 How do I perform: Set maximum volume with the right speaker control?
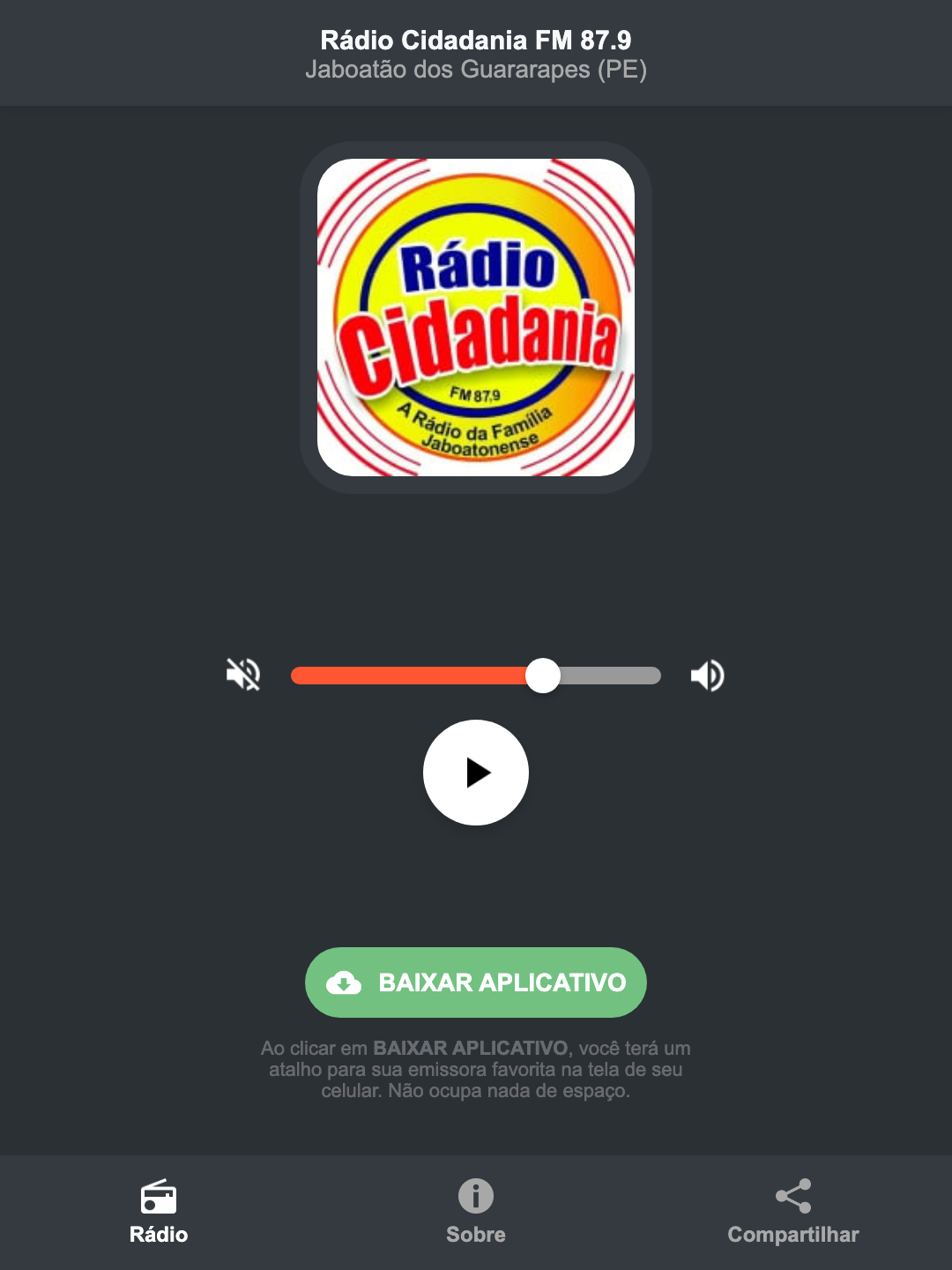click(x=707, y=675)
